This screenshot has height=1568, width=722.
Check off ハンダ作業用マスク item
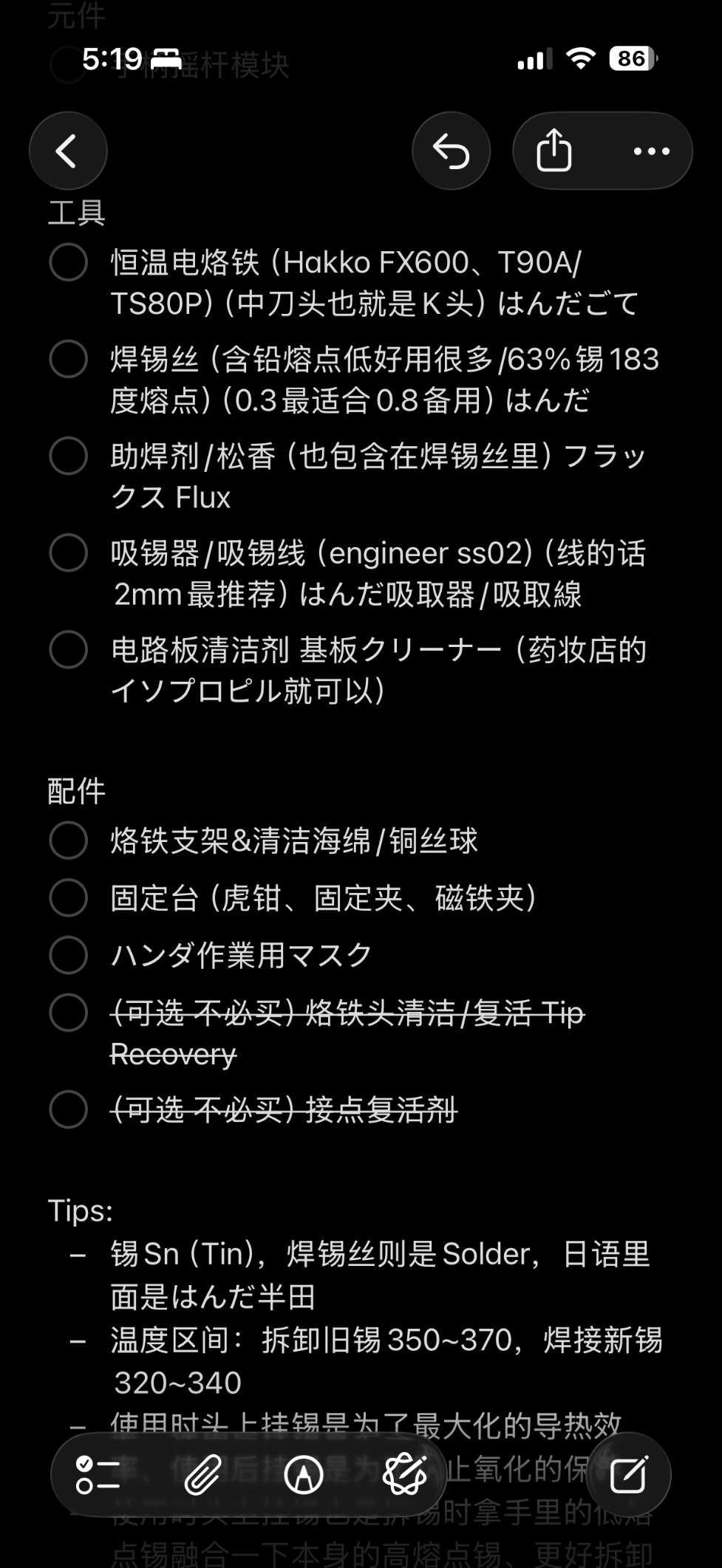pos(69,955)
